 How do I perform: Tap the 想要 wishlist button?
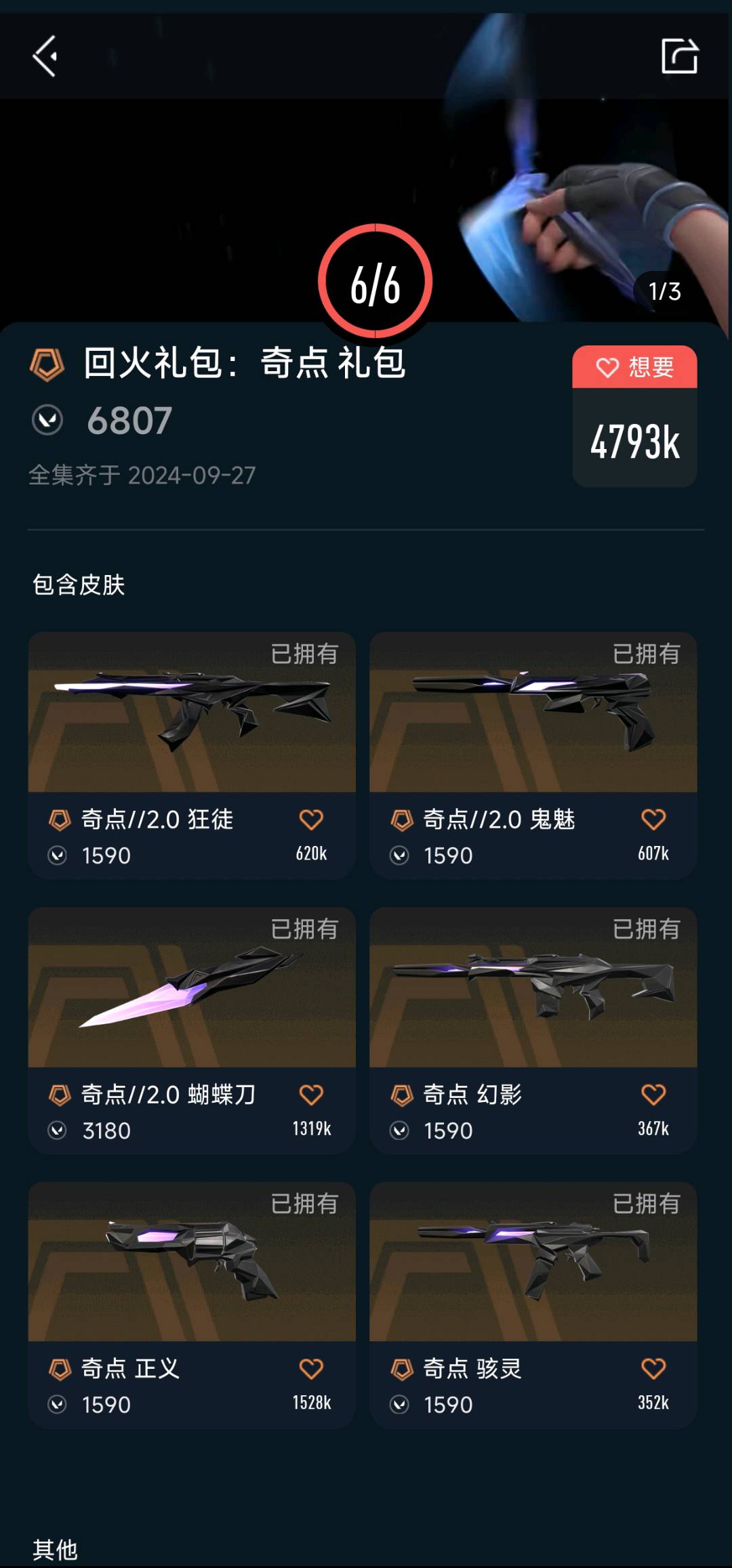coord(634,368)
